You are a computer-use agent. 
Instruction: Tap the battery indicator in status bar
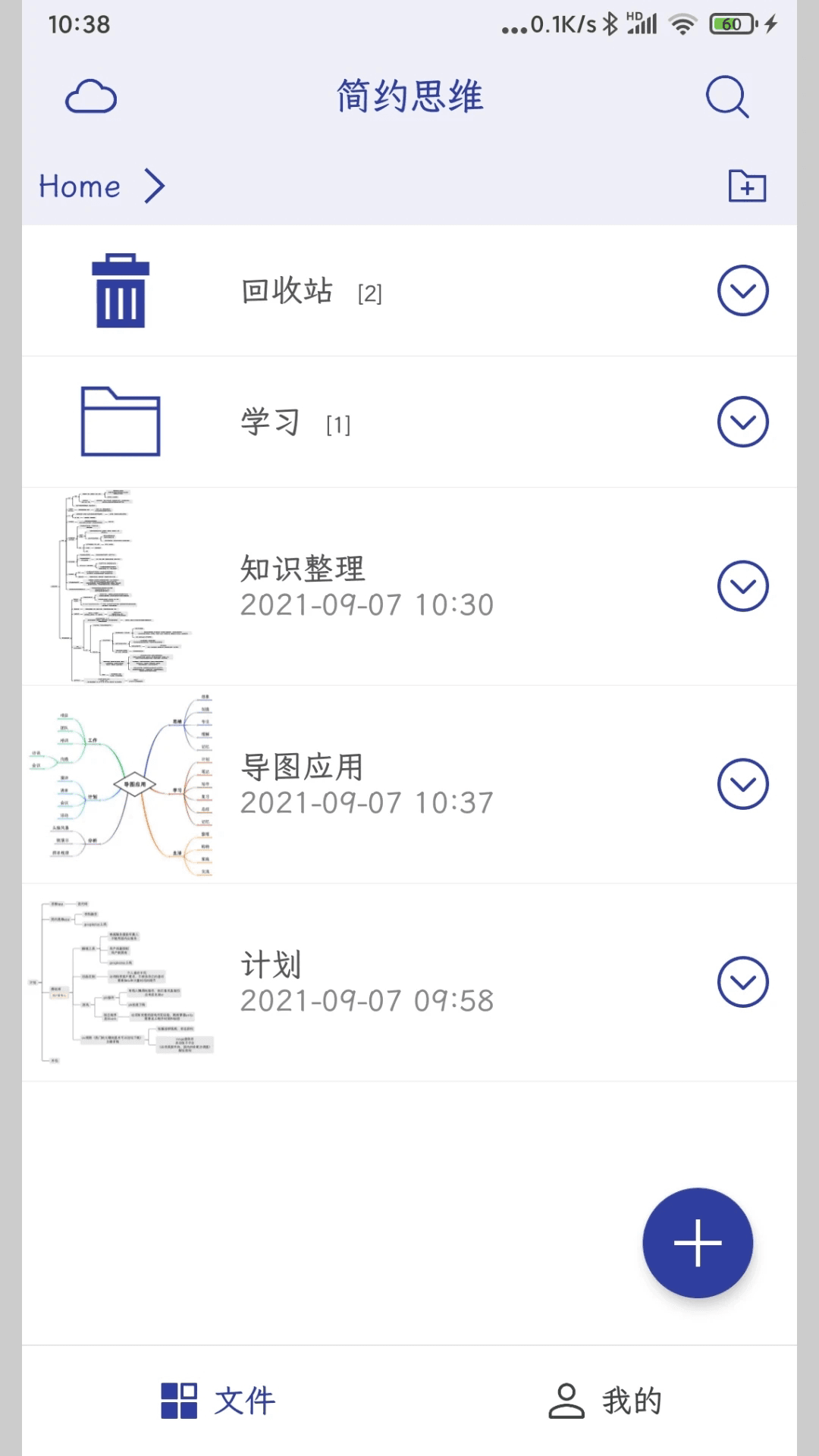[730, 24]
